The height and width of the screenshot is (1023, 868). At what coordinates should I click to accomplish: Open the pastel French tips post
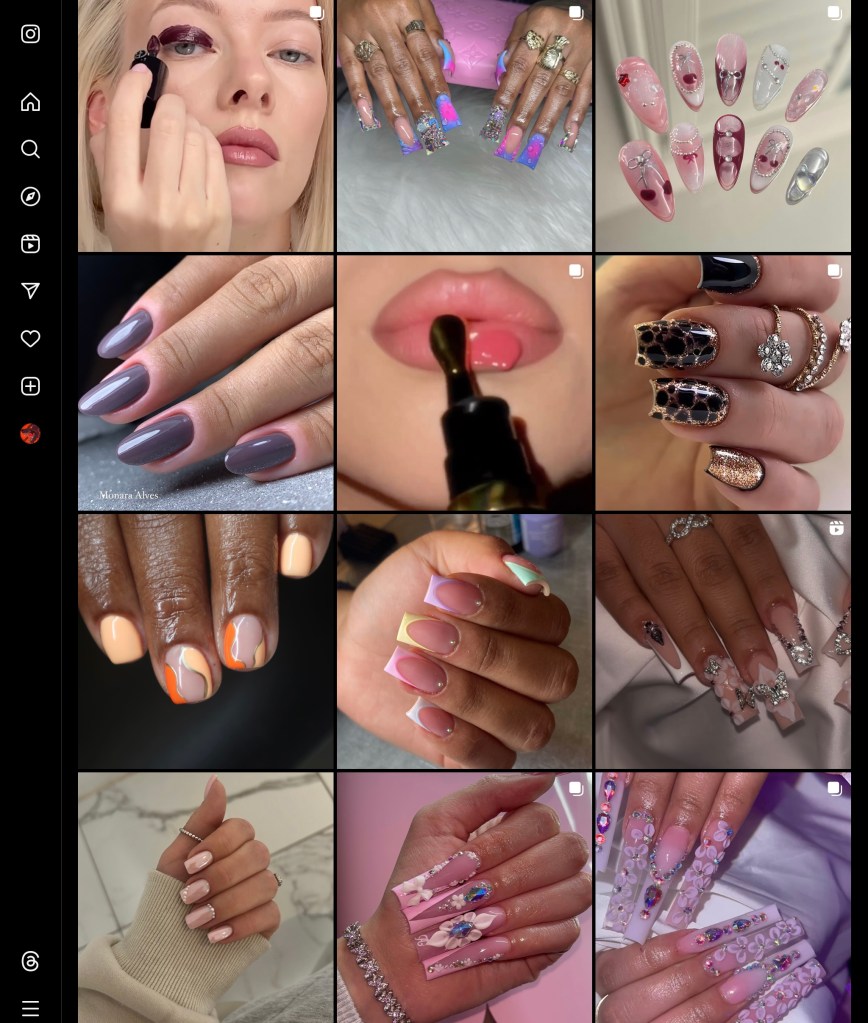[464, 641]
